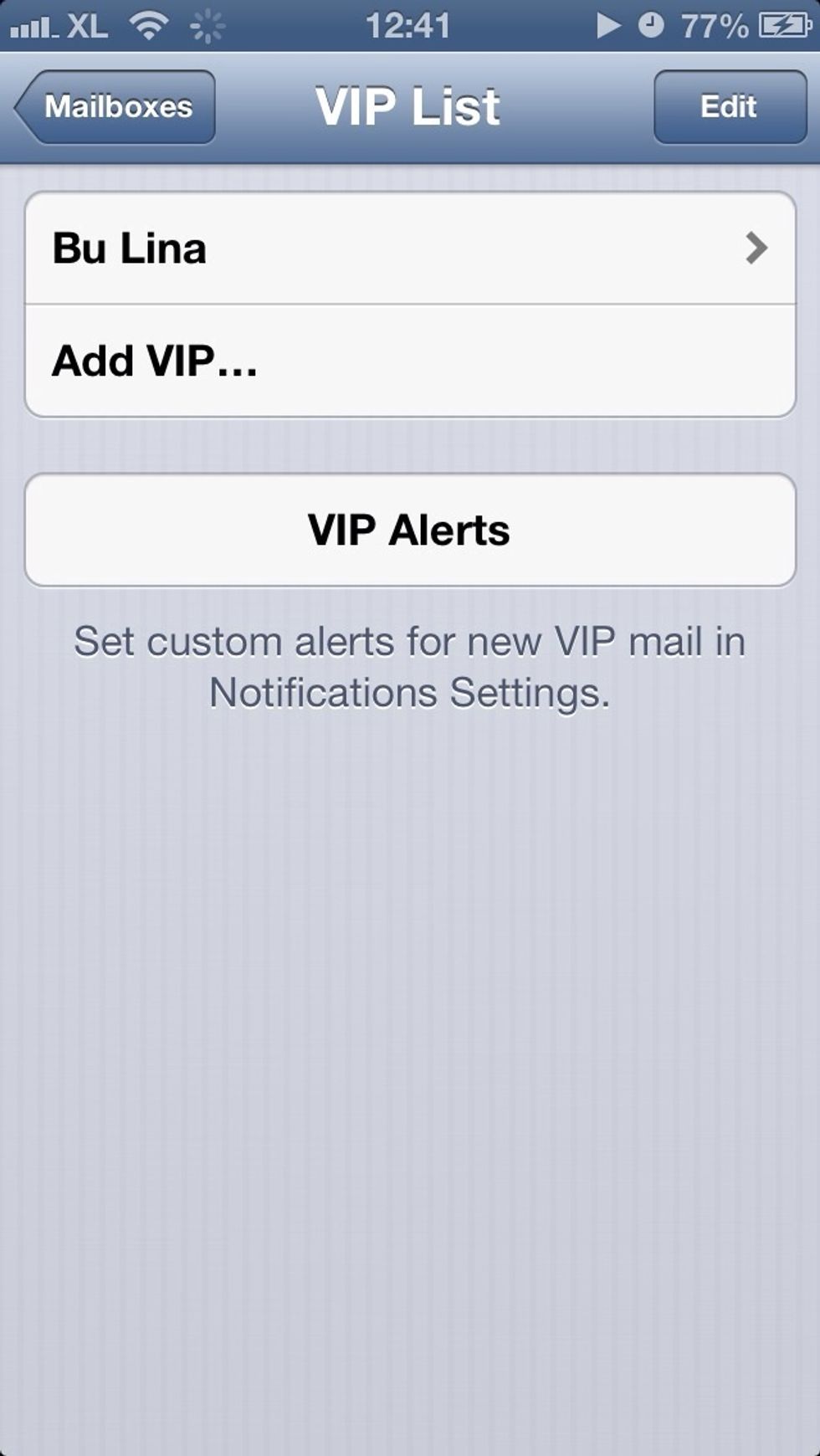
Task: Tap the XL carrier label
Action: (90, 25)
